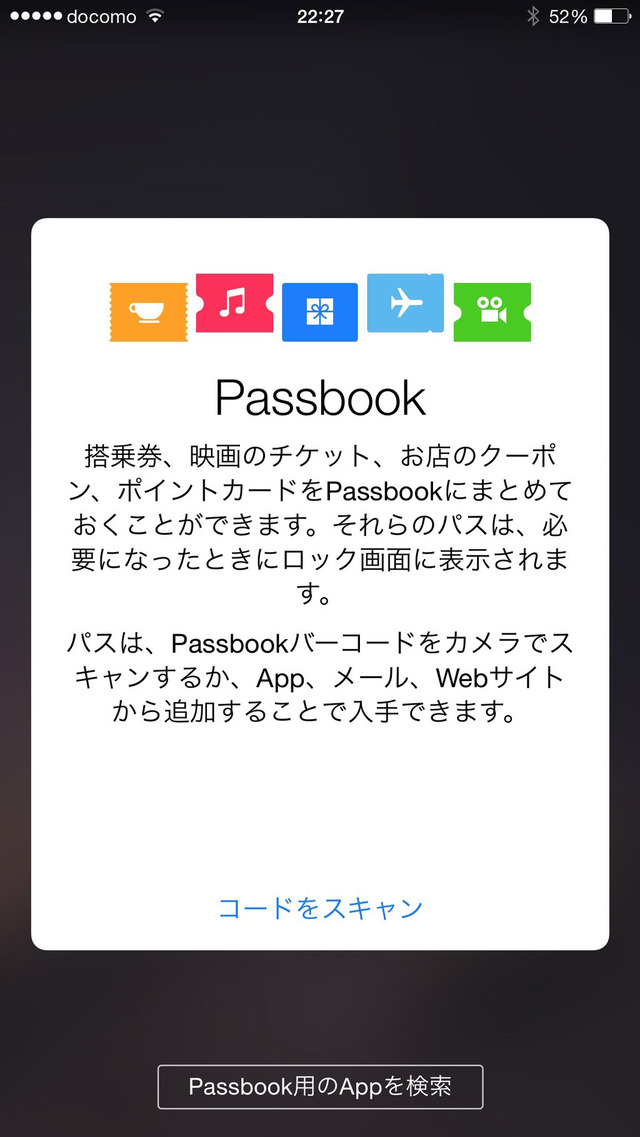Image resolution: width=640 pixels, height=1137 pixels.
Task: Open Passbook用のAppを検索 button
Action: pos(320,1086)
